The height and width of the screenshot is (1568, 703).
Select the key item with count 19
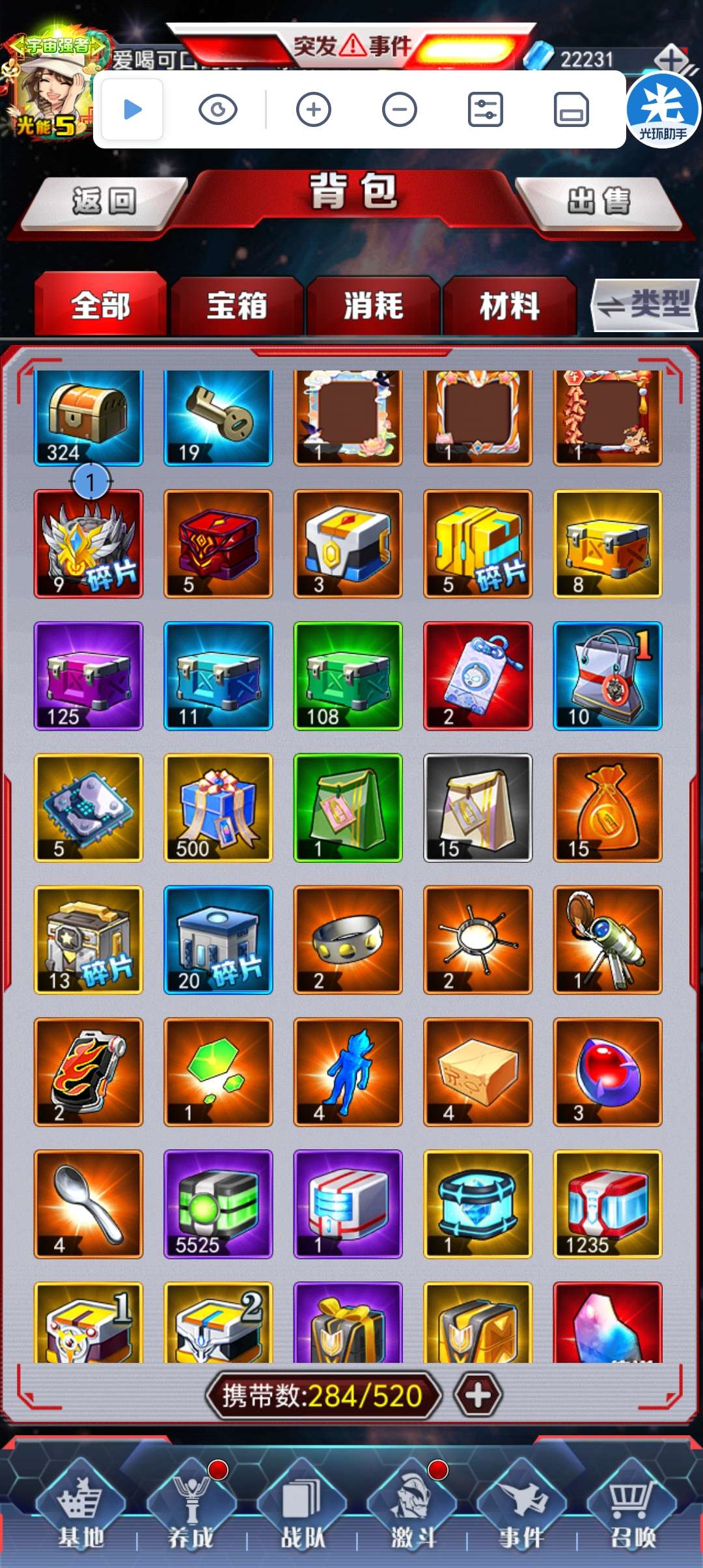[x=218, y=417]
